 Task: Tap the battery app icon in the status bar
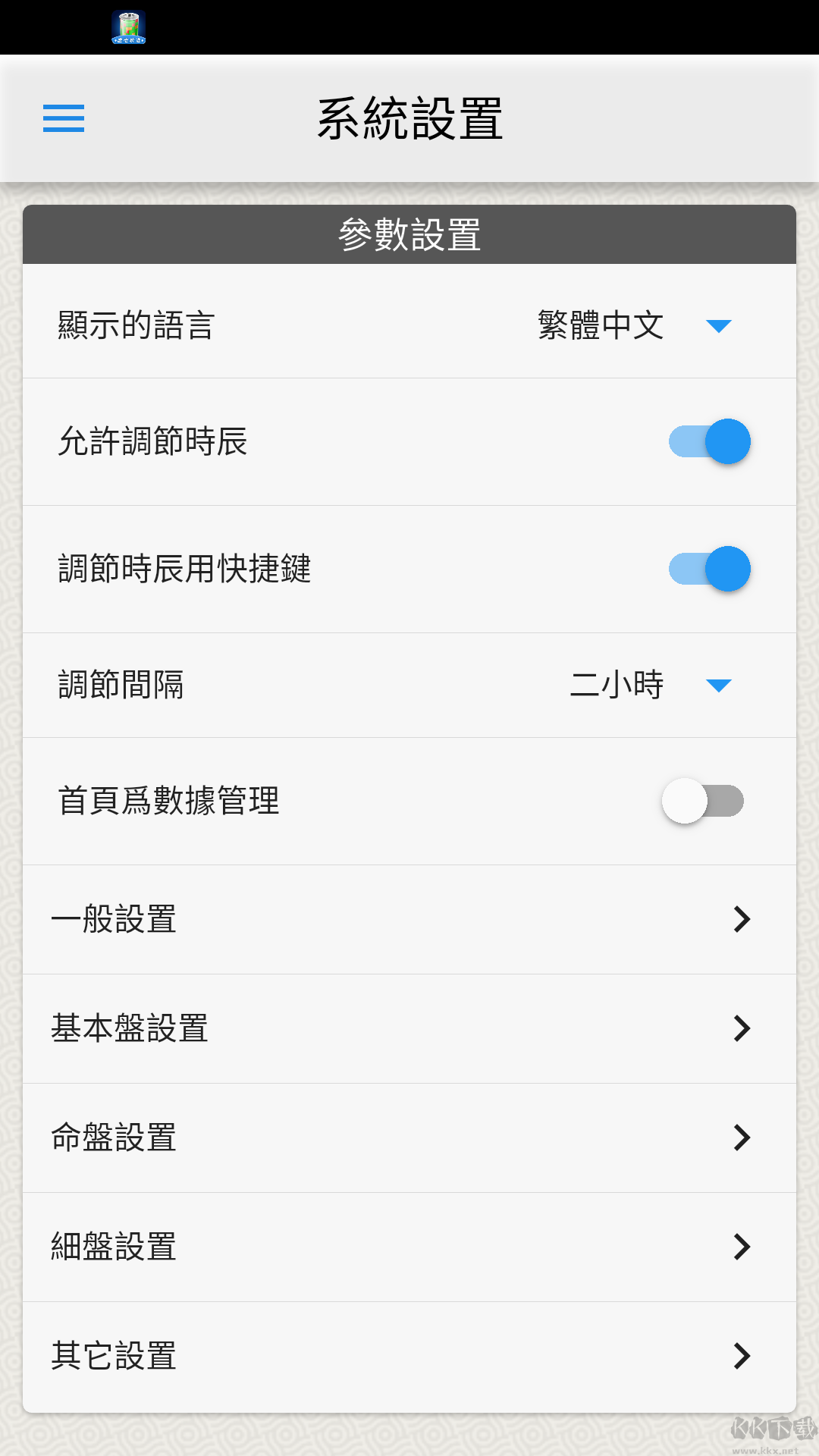[129, 29]
